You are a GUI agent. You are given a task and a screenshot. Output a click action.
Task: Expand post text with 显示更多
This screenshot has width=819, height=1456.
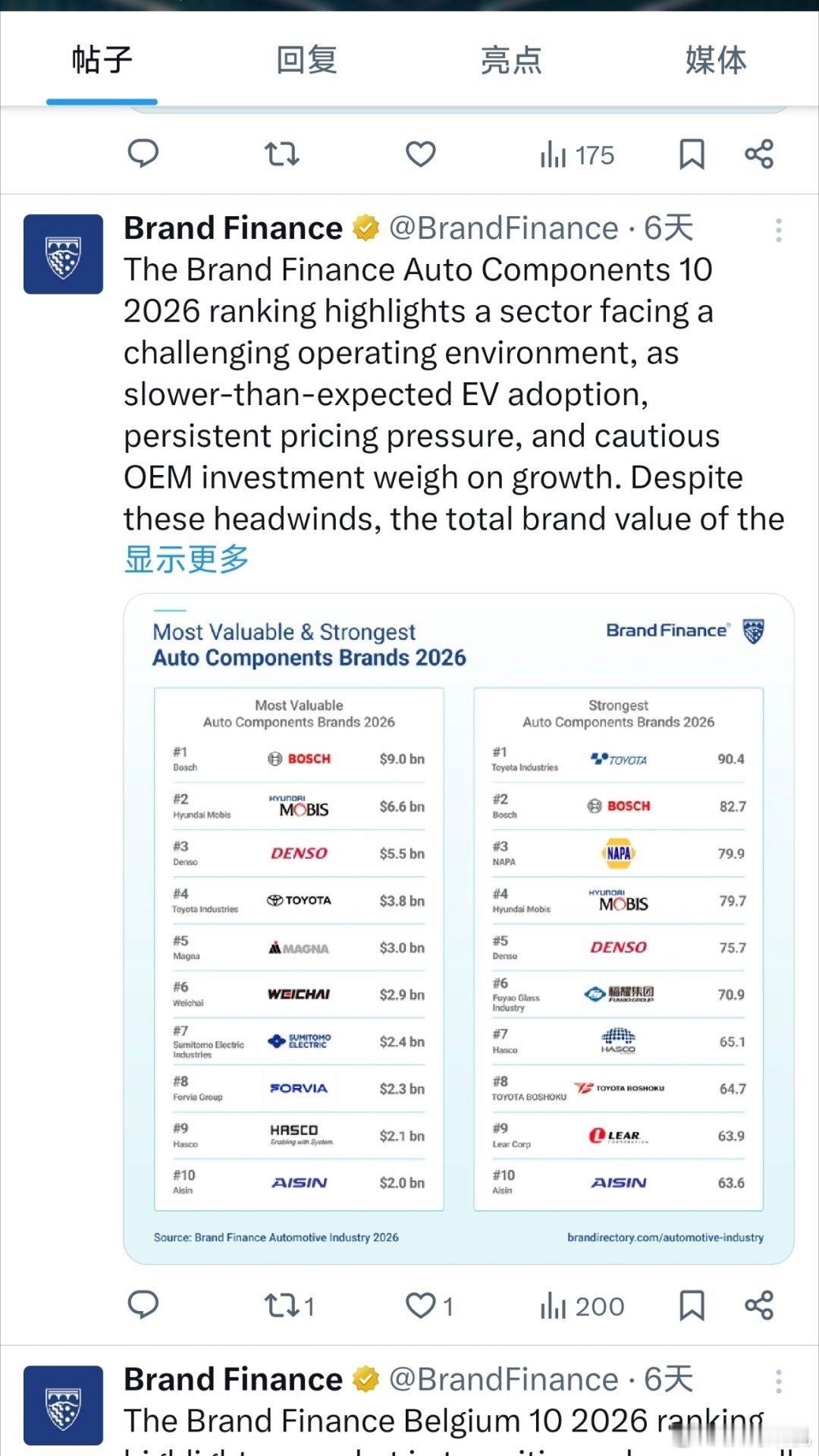187,560
